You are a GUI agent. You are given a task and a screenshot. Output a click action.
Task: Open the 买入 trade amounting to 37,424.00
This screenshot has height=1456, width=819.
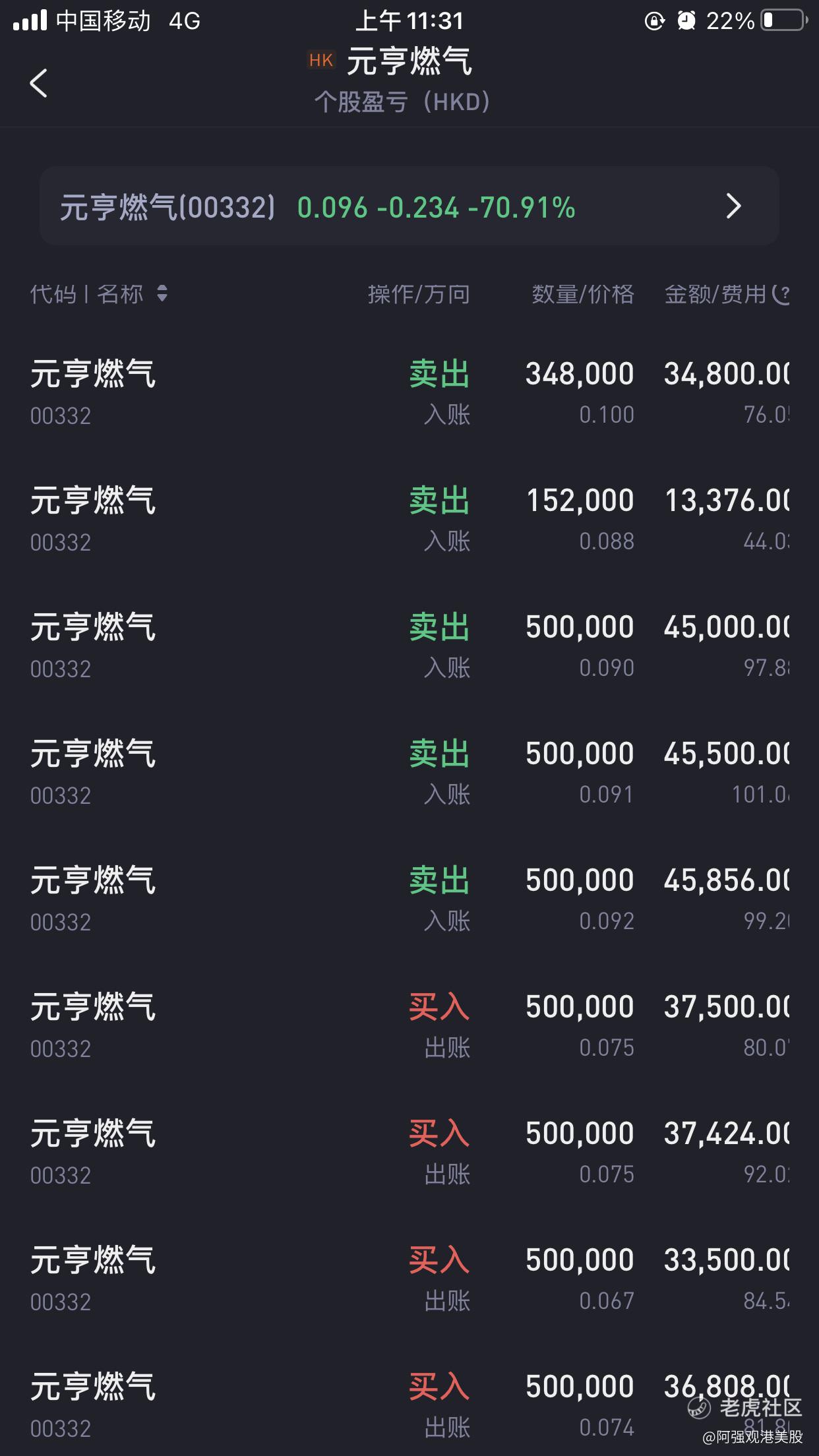(x=409, y=1153)
